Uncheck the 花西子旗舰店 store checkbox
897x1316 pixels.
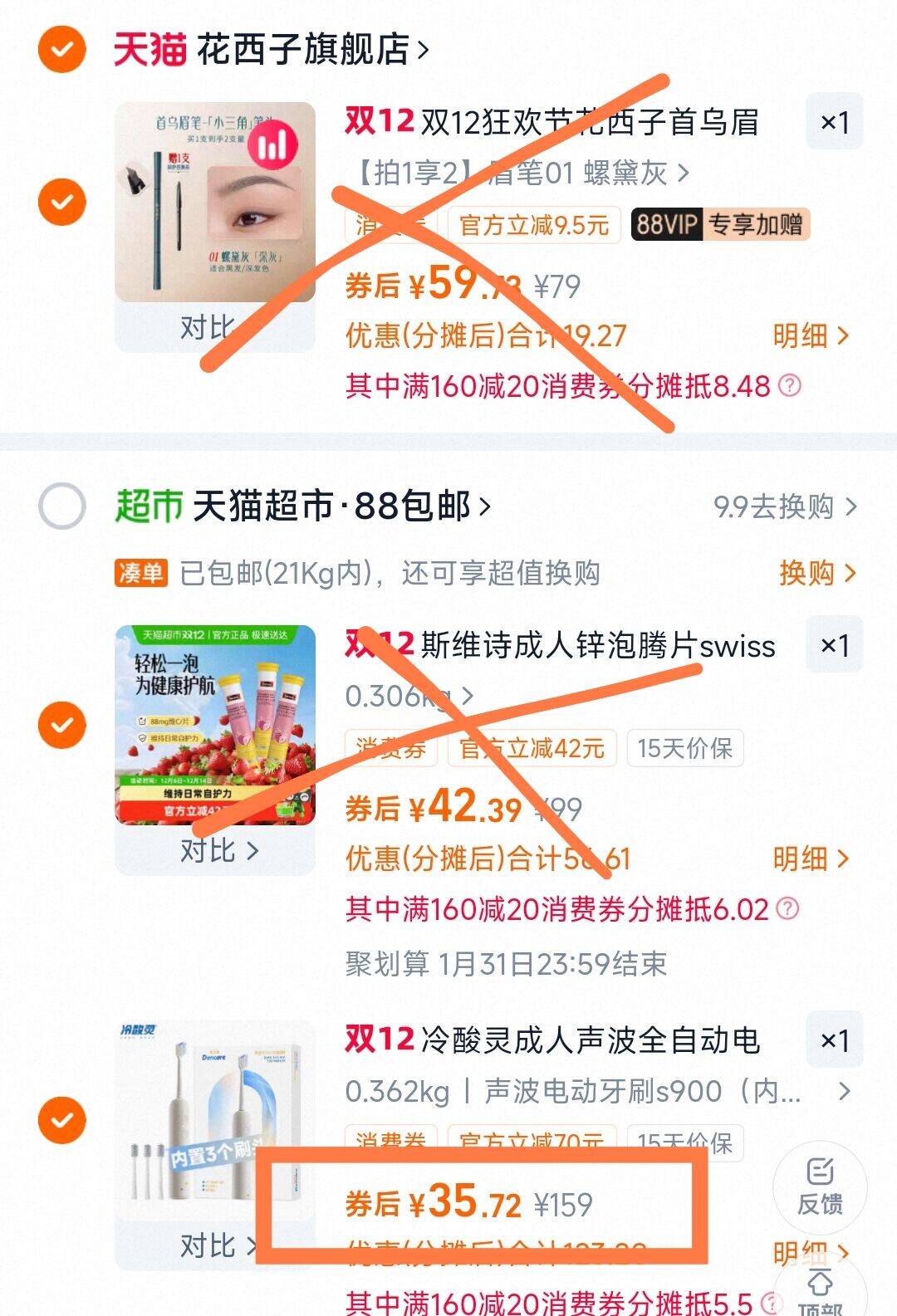click(x=61, y=50)
